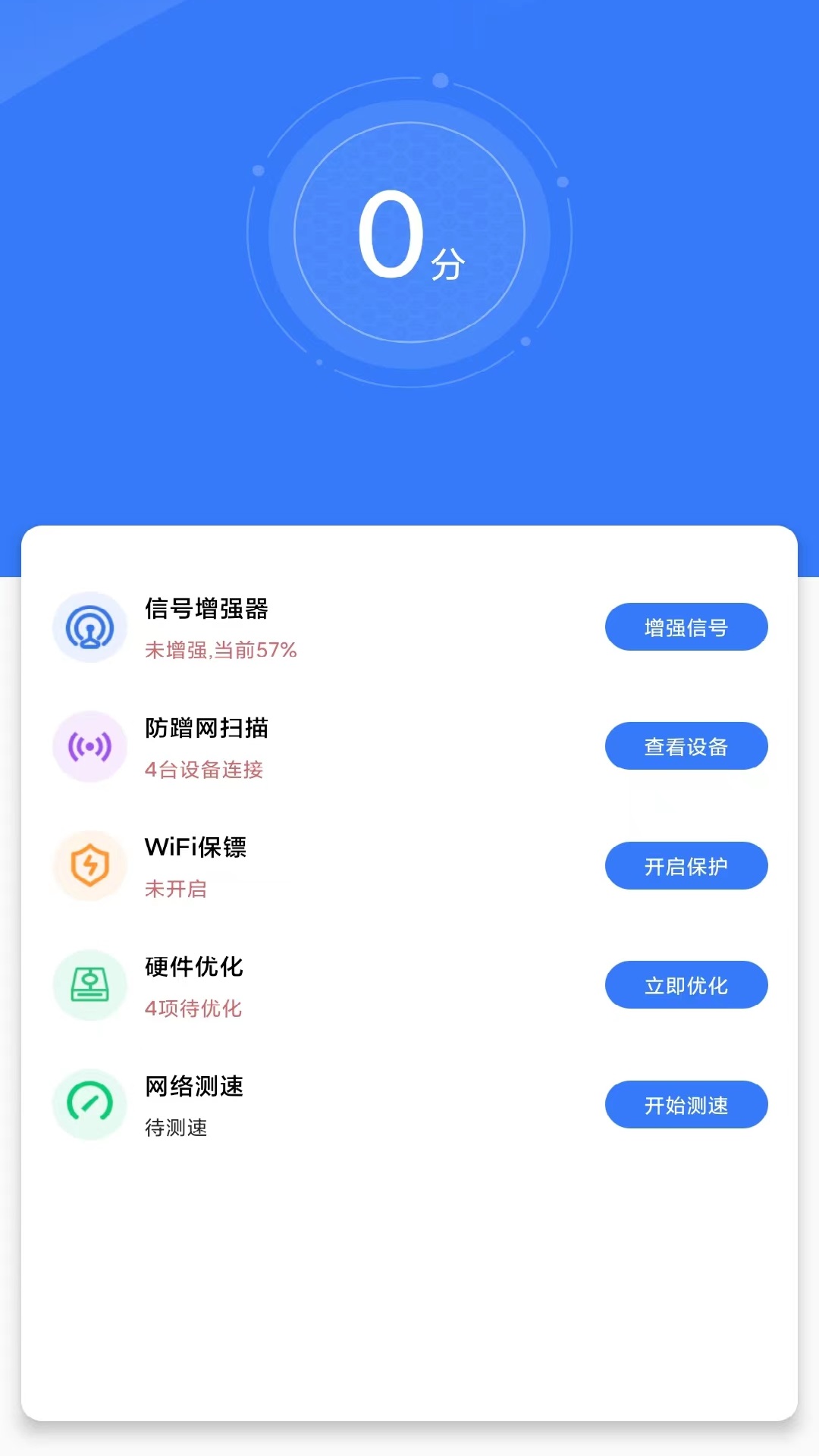Tap the central 0分 score circle
The image size is (819, 1456).
(x=409, y=234)
